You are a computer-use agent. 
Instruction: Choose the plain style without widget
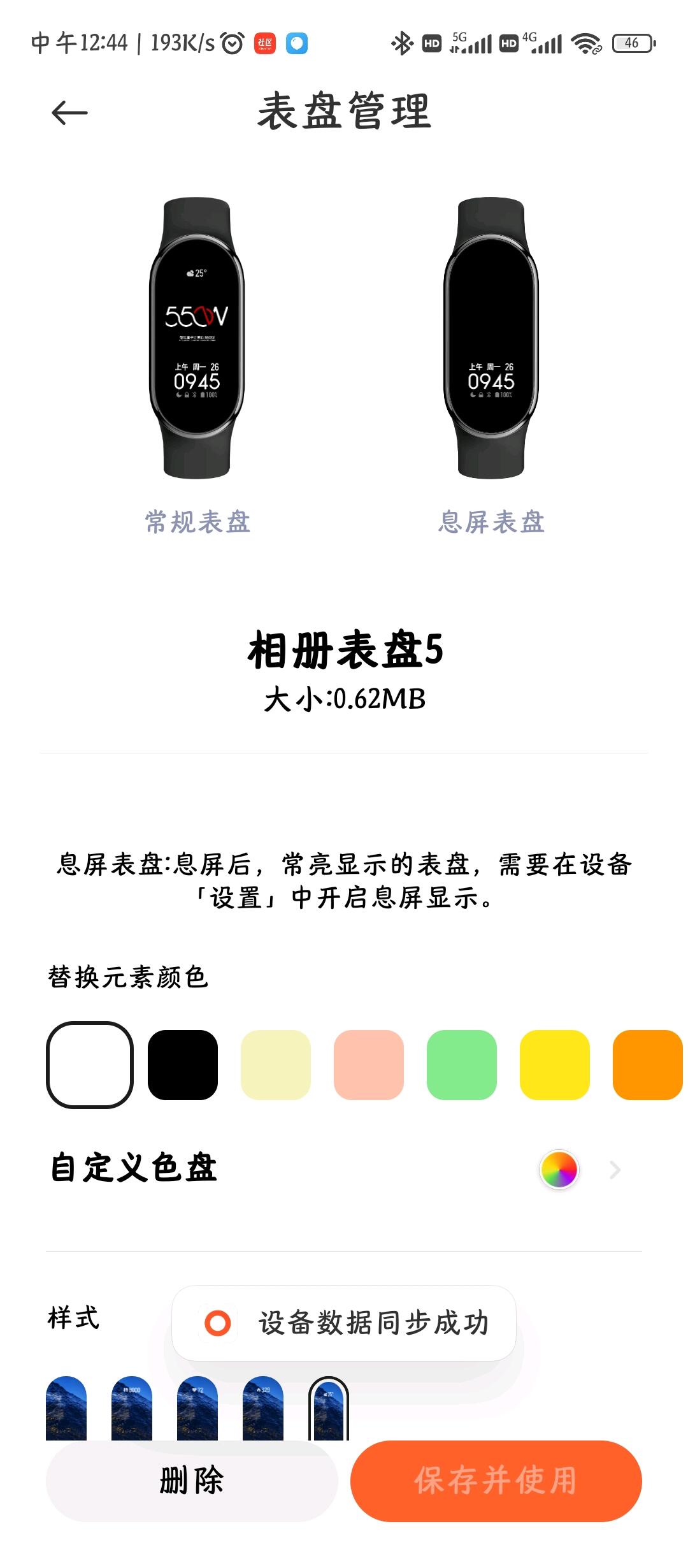(66, 1408)
